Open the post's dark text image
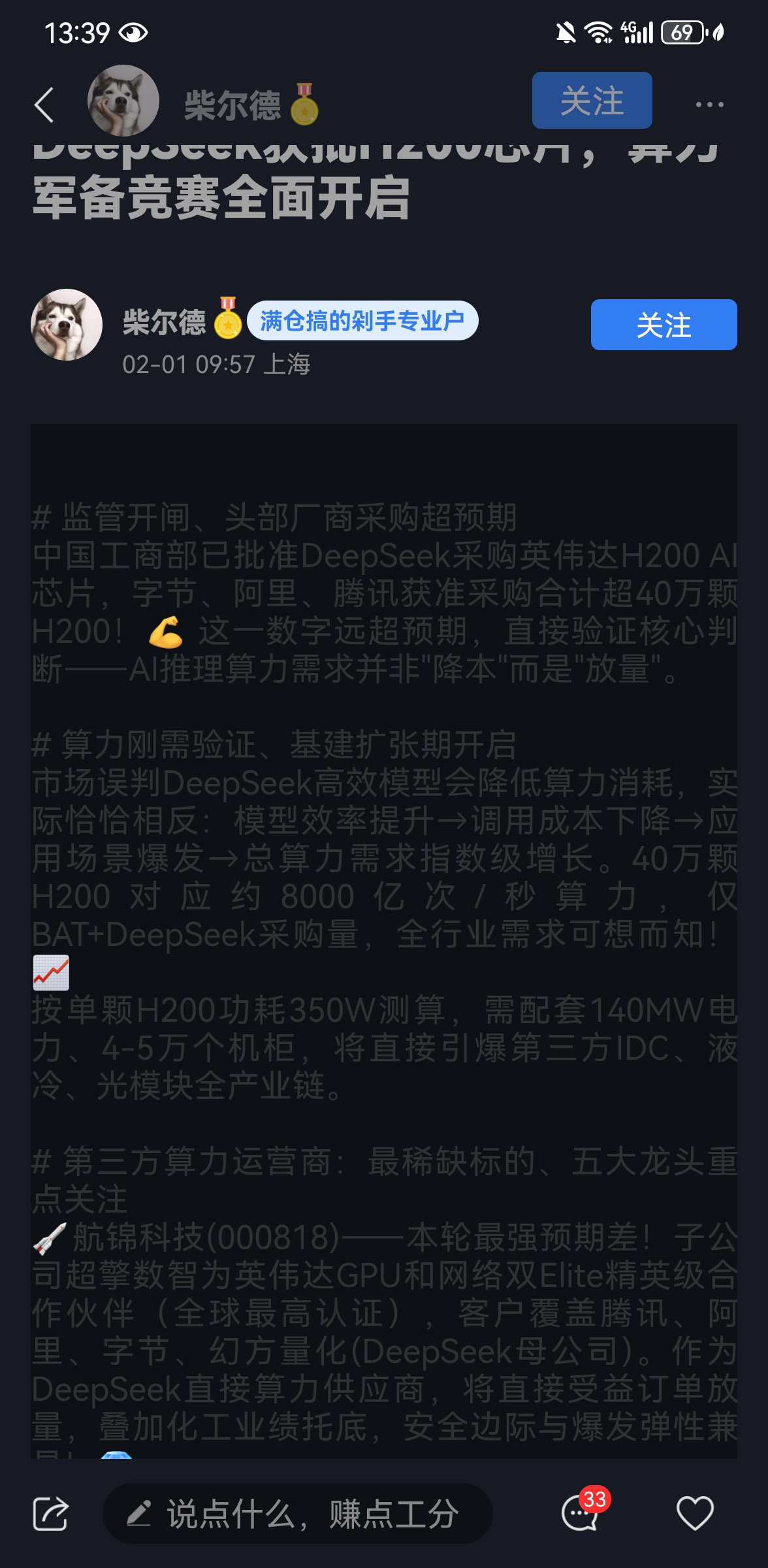 tap(384, 941)
